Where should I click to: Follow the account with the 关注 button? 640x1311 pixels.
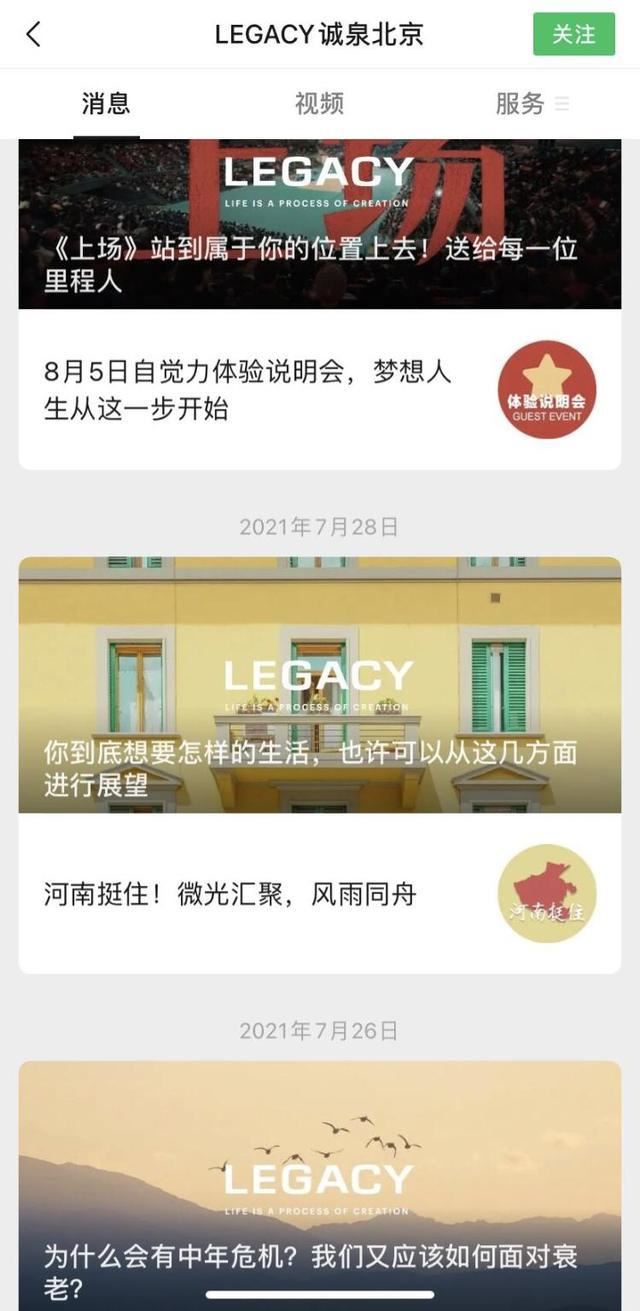point(573,35)
